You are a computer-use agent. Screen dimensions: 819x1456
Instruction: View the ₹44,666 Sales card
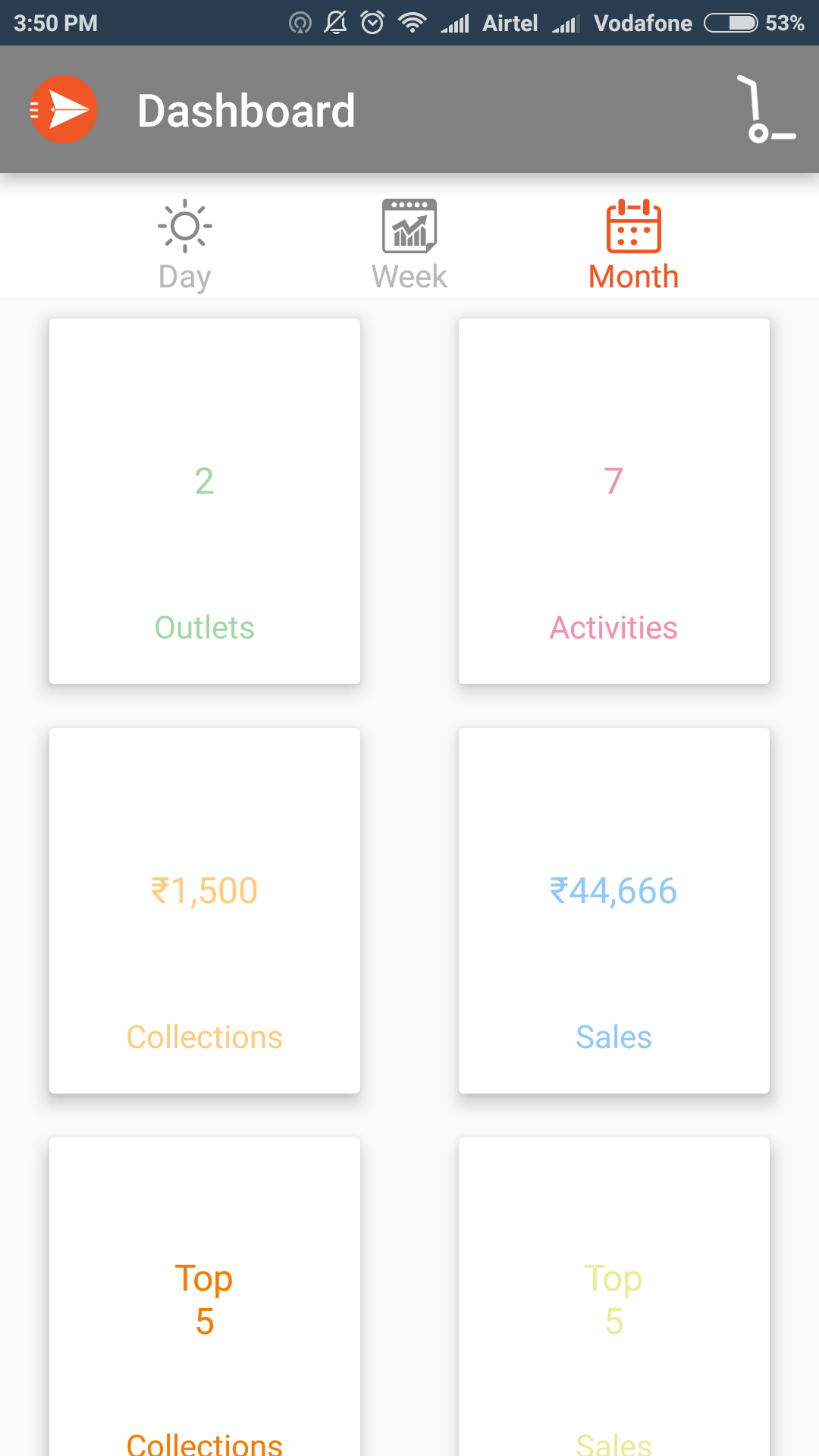pyautogui.click(x=614, y=911)
